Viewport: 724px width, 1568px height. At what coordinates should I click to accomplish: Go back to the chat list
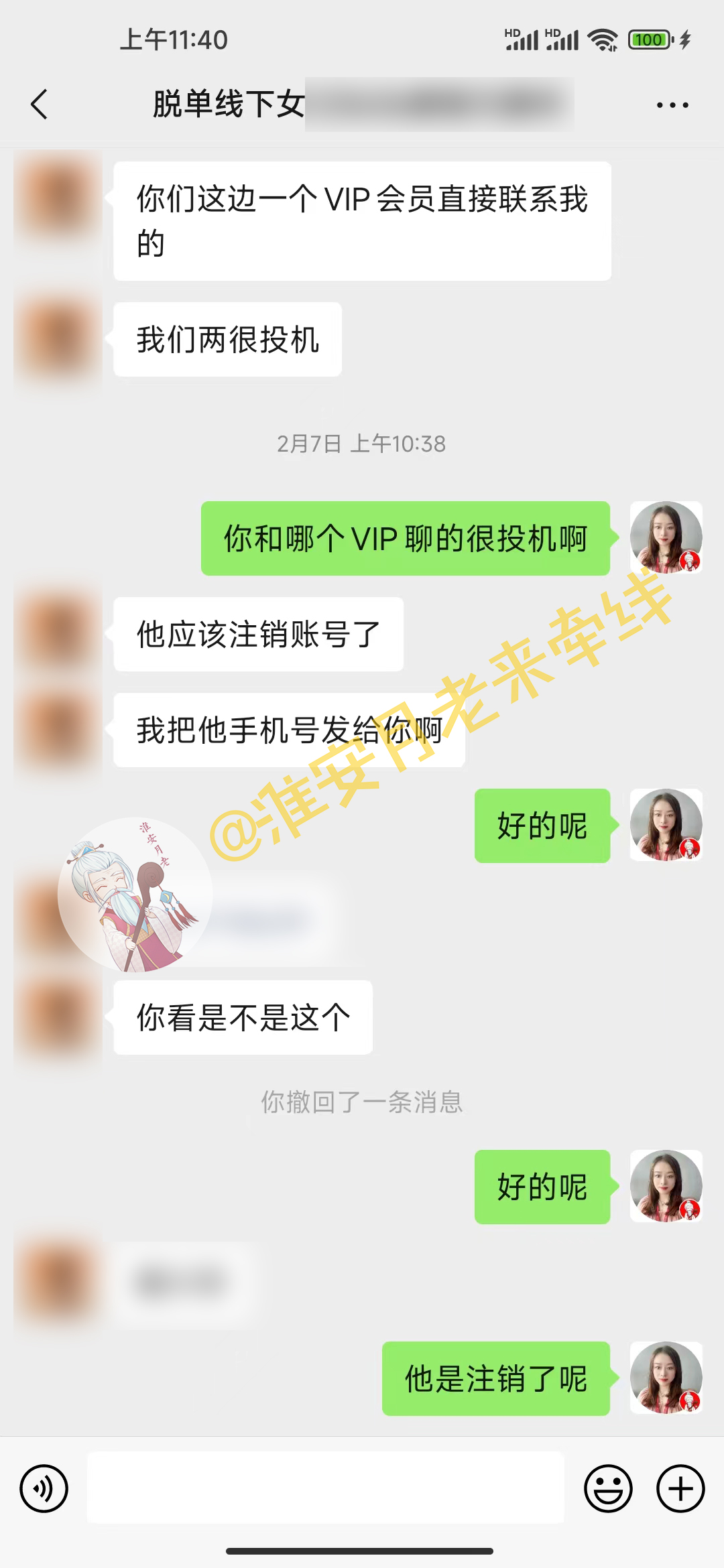click(40, 105)
